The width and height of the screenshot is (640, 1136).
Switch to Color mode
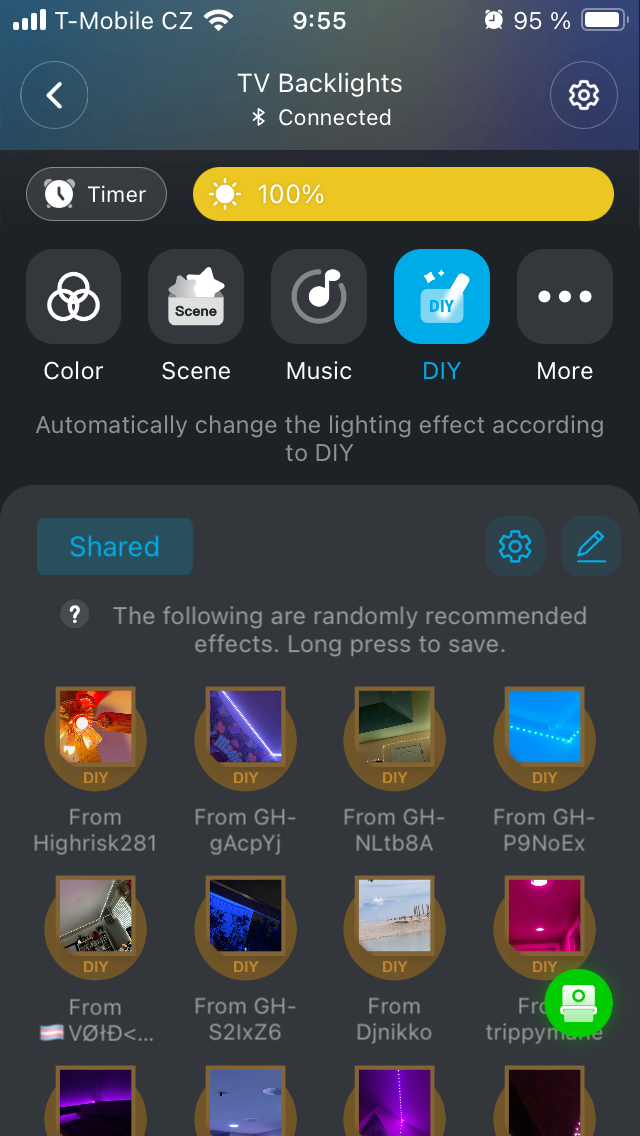click(x=73, y=297)
